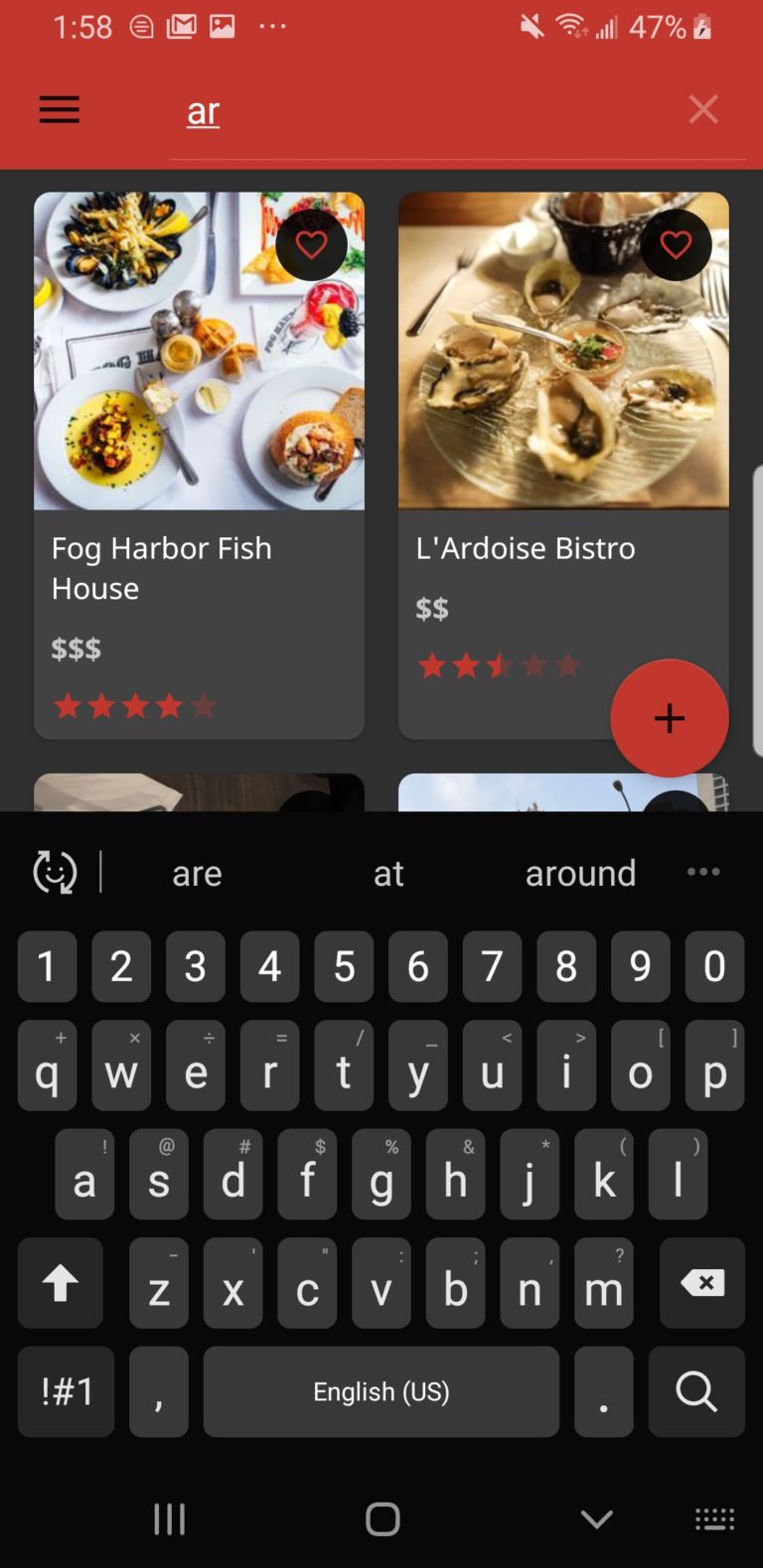Clear the search text with X
763x1568 pixels.
pos(702,109)
